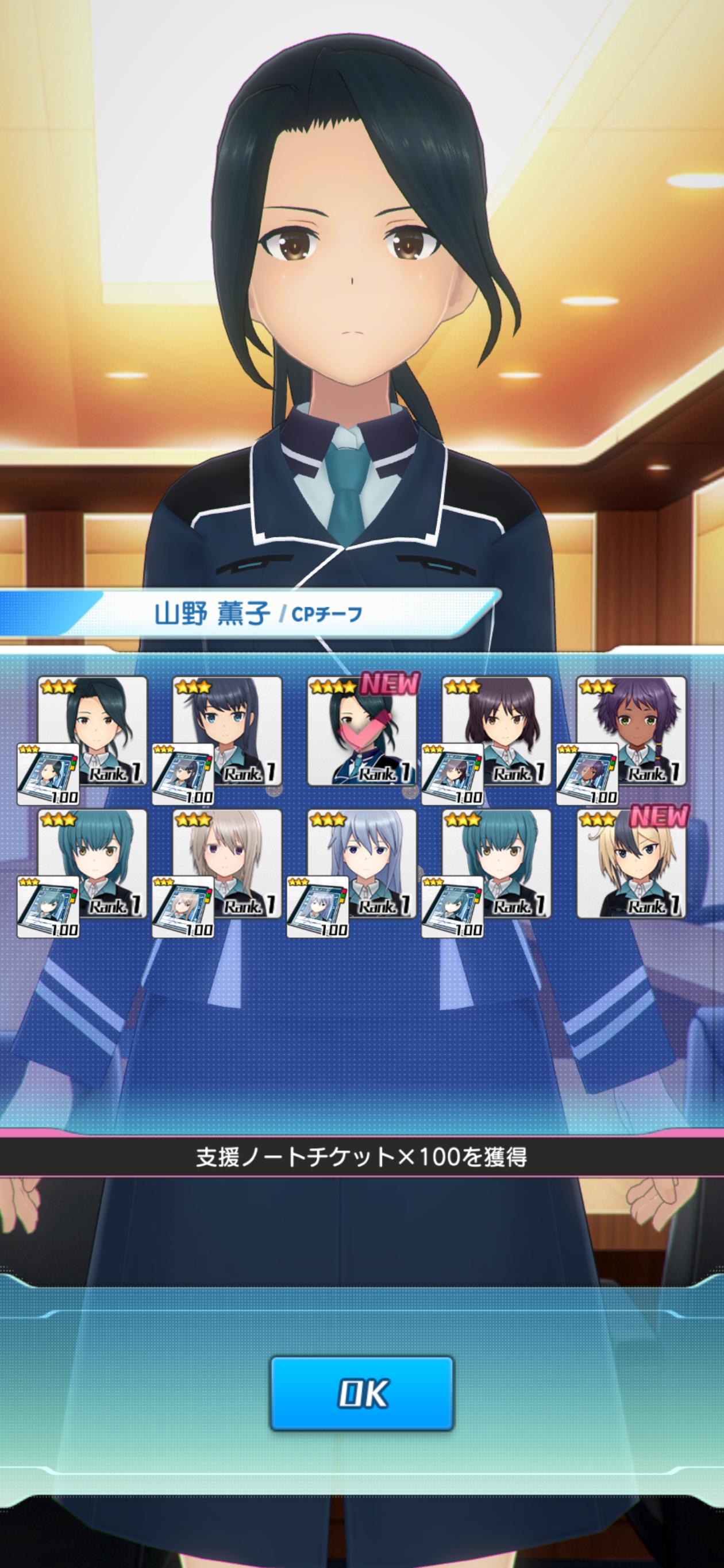Open the NEW blonde-haired character card
Image resolution: width=724 pixels, height=1568 pixels.
tap(631, 863)
